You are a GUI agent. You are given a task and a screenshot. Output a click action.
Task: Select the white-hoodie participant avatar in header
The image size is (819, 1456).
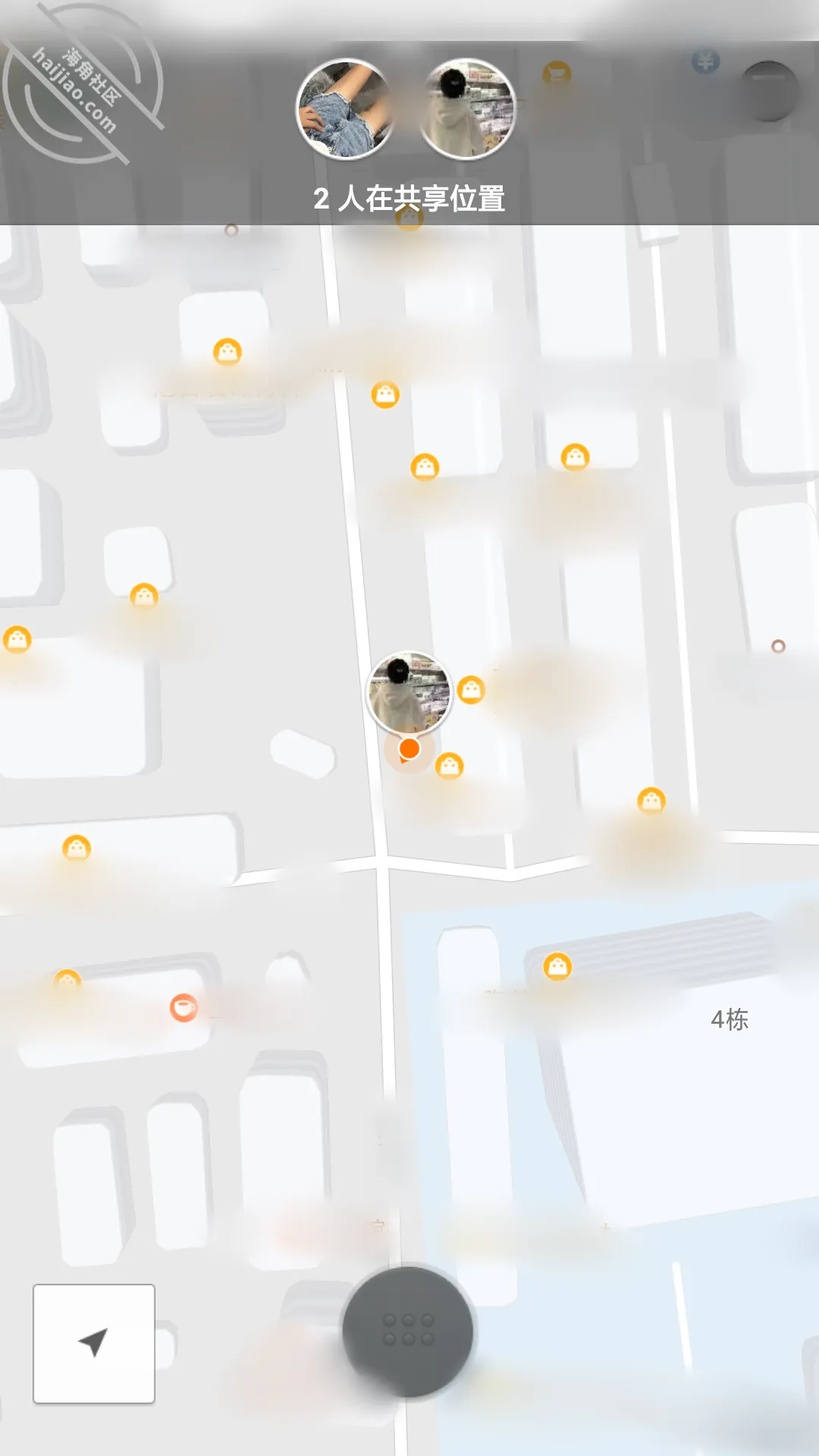click(x=468, y=109)
